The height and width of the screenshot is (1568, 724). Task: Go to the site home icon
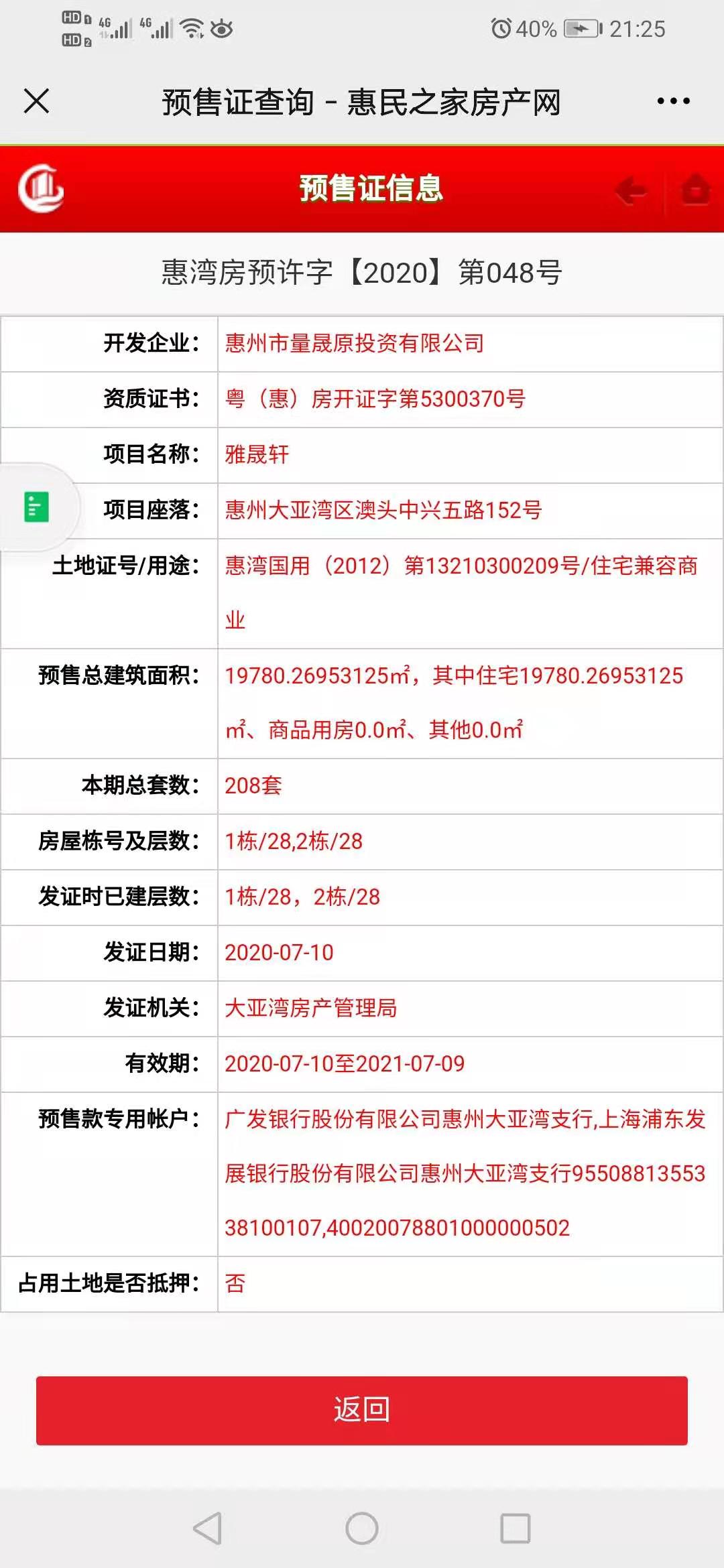point(696,190)
